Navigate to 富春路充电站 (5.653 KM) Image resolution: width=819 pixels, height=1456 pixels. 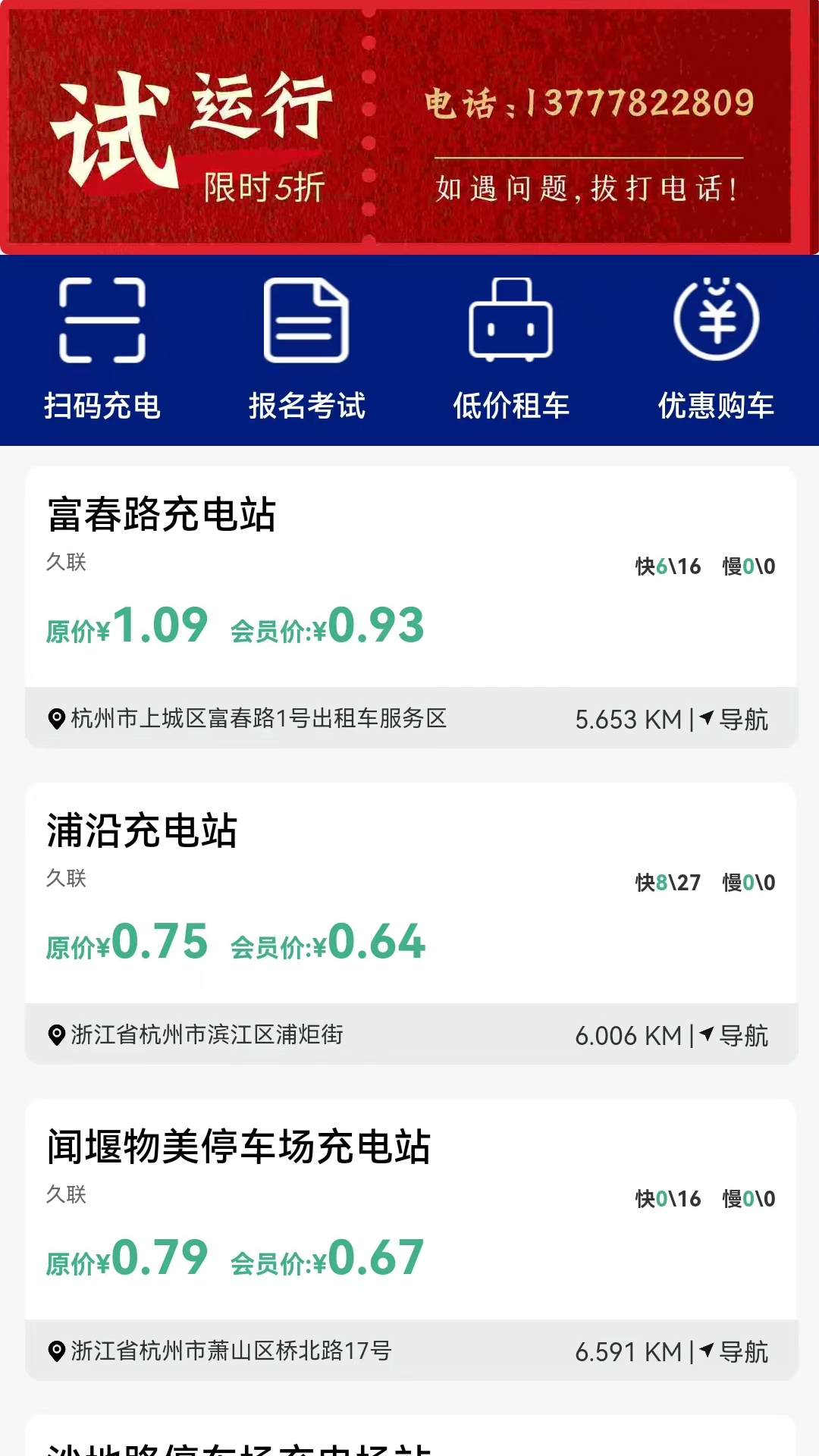[734, 719]
